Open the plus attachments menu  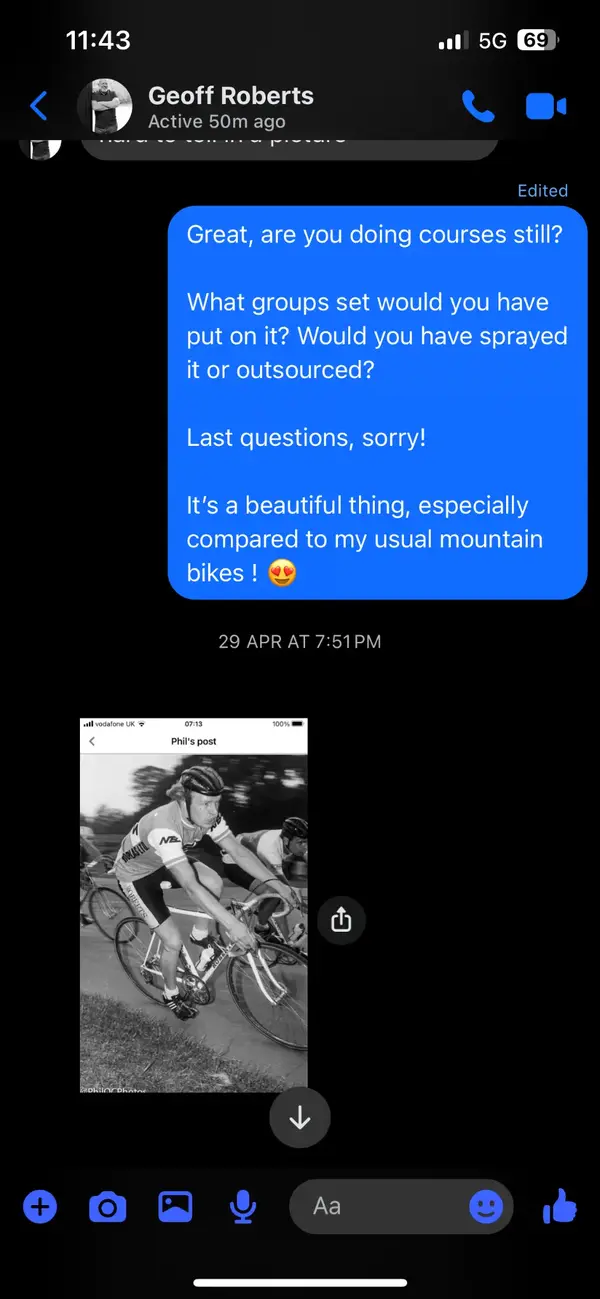point(40,1207)
